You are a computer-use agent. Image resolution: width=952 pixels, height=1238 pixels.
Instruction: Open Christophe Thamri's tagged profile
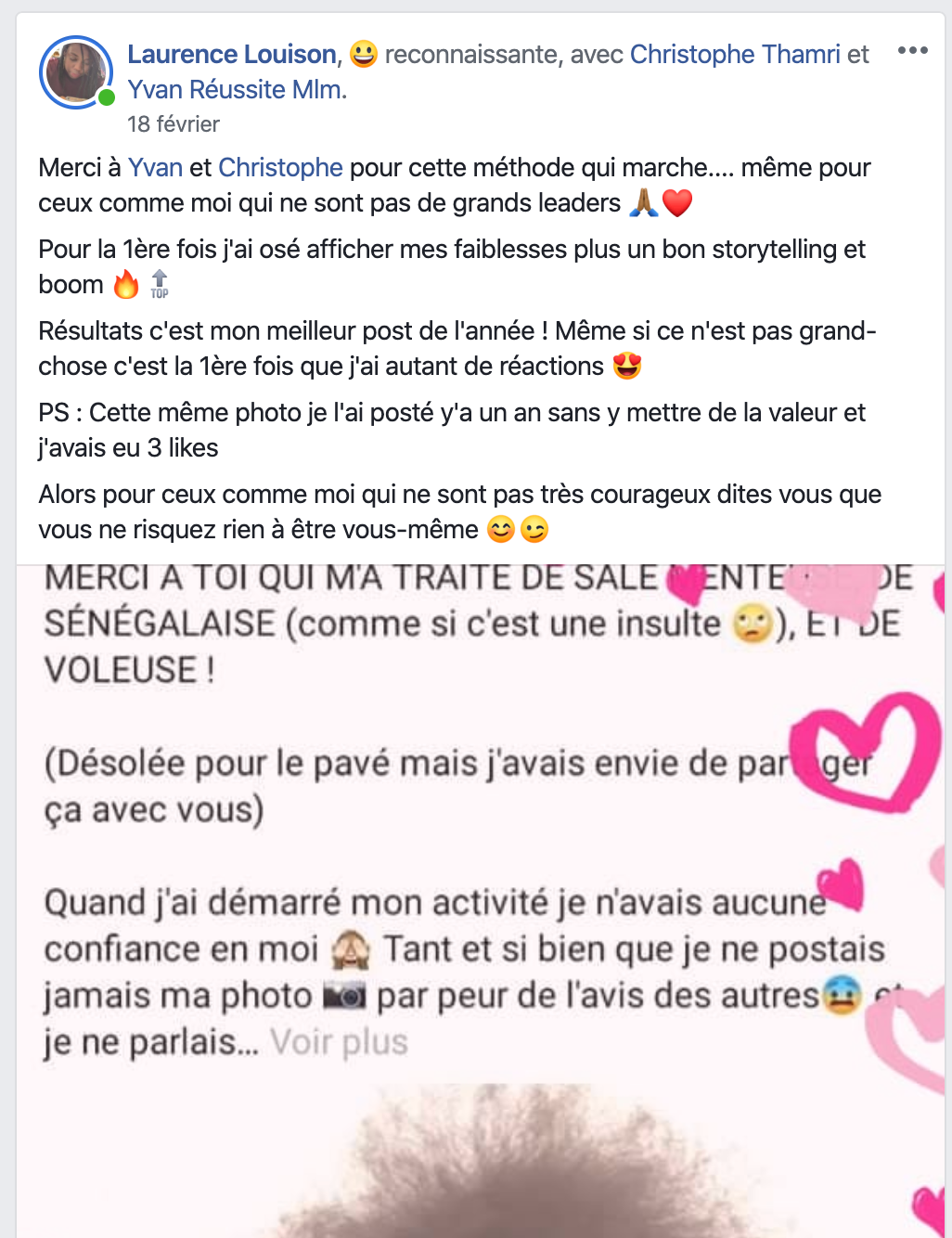735,55
